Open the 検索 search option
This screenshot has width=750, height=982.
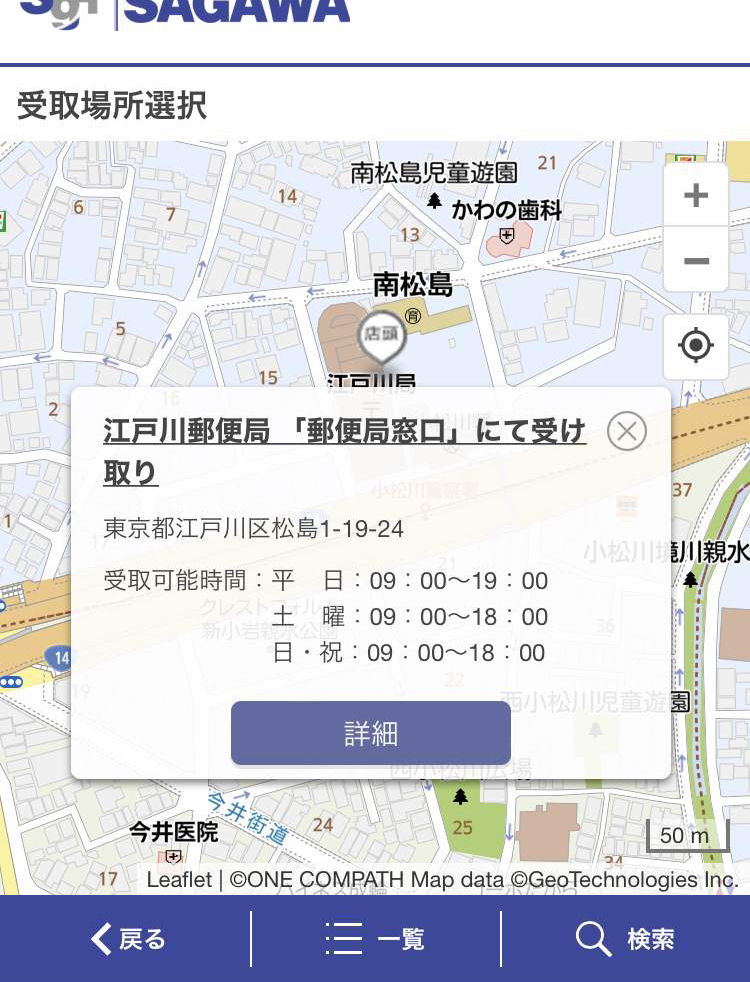point(625,939)
